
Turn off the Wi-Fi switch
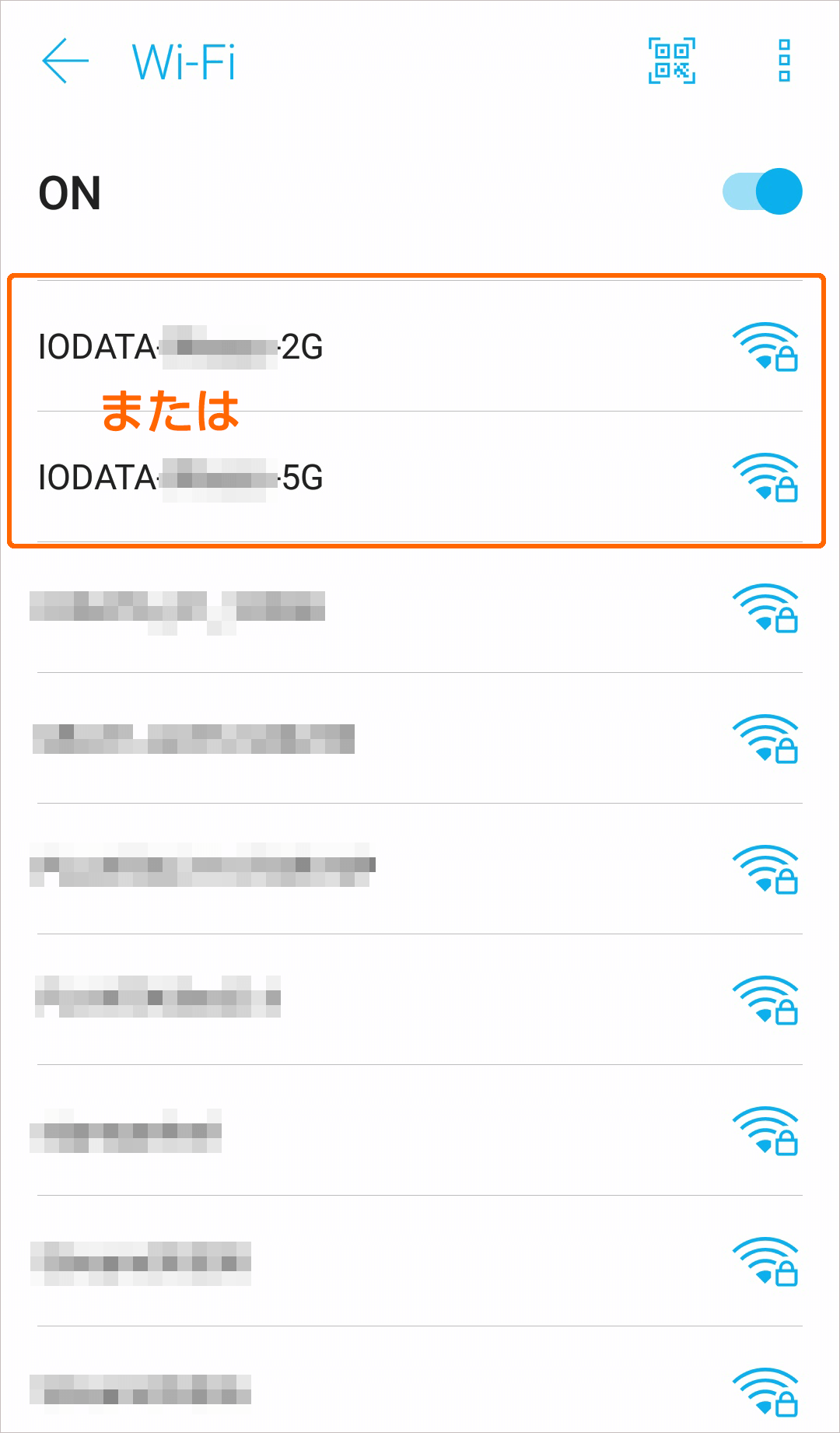click(x=762, y=191)
